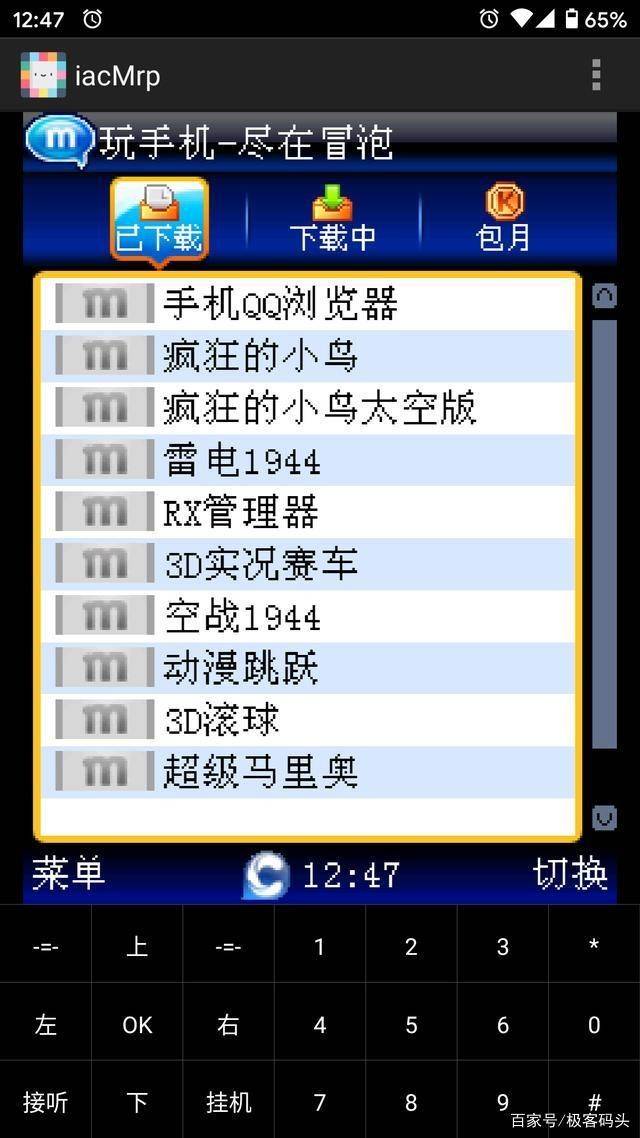This screenshot has width=640, height=1138.
Task: Tap the number 5 key
Action: 411,1024
